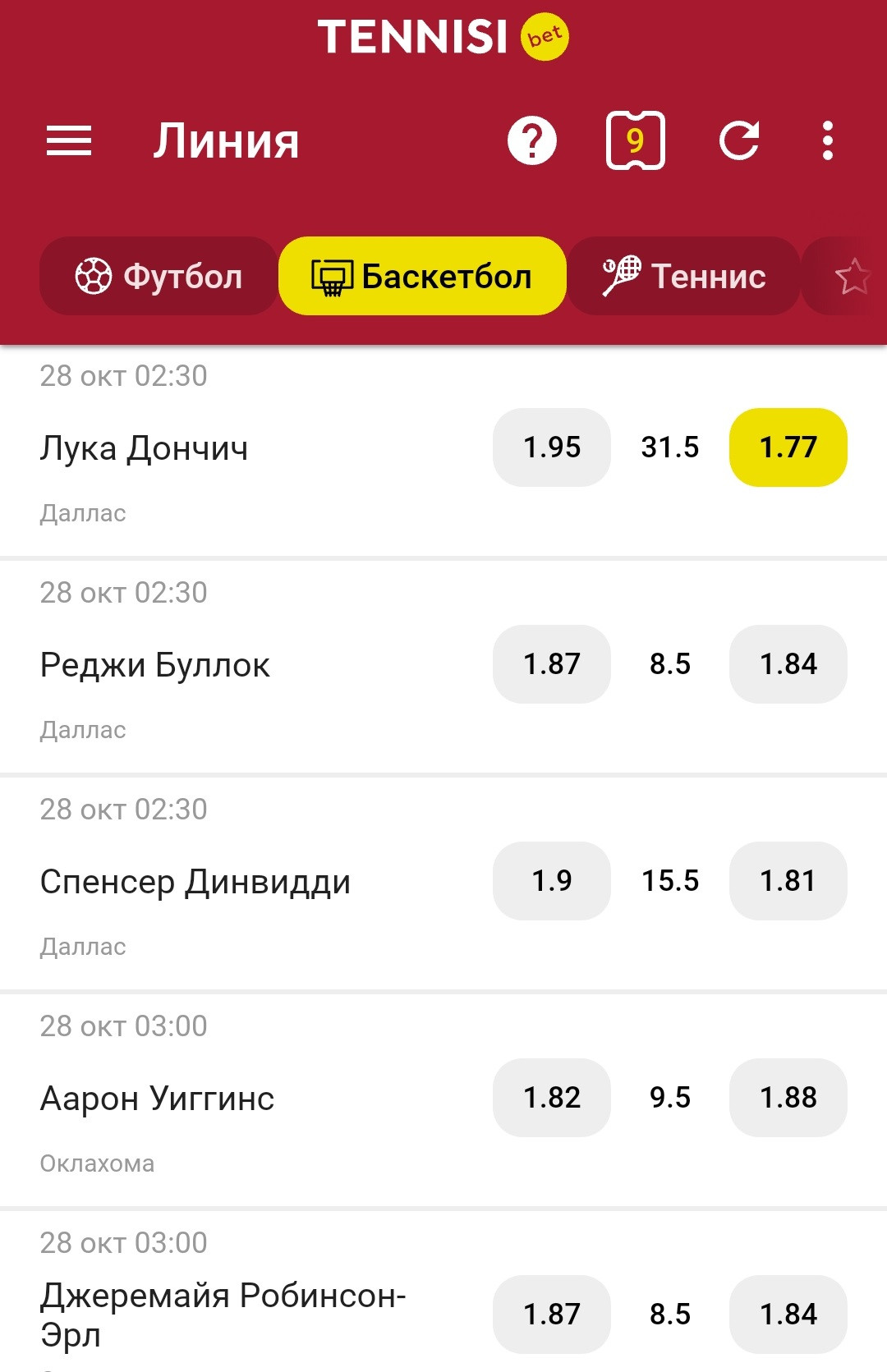Pick odds 1.87 for Джеремайя Робинсон-Эрл
The width and height of the screenshot is (887, 1372).
coord(552,1315)
